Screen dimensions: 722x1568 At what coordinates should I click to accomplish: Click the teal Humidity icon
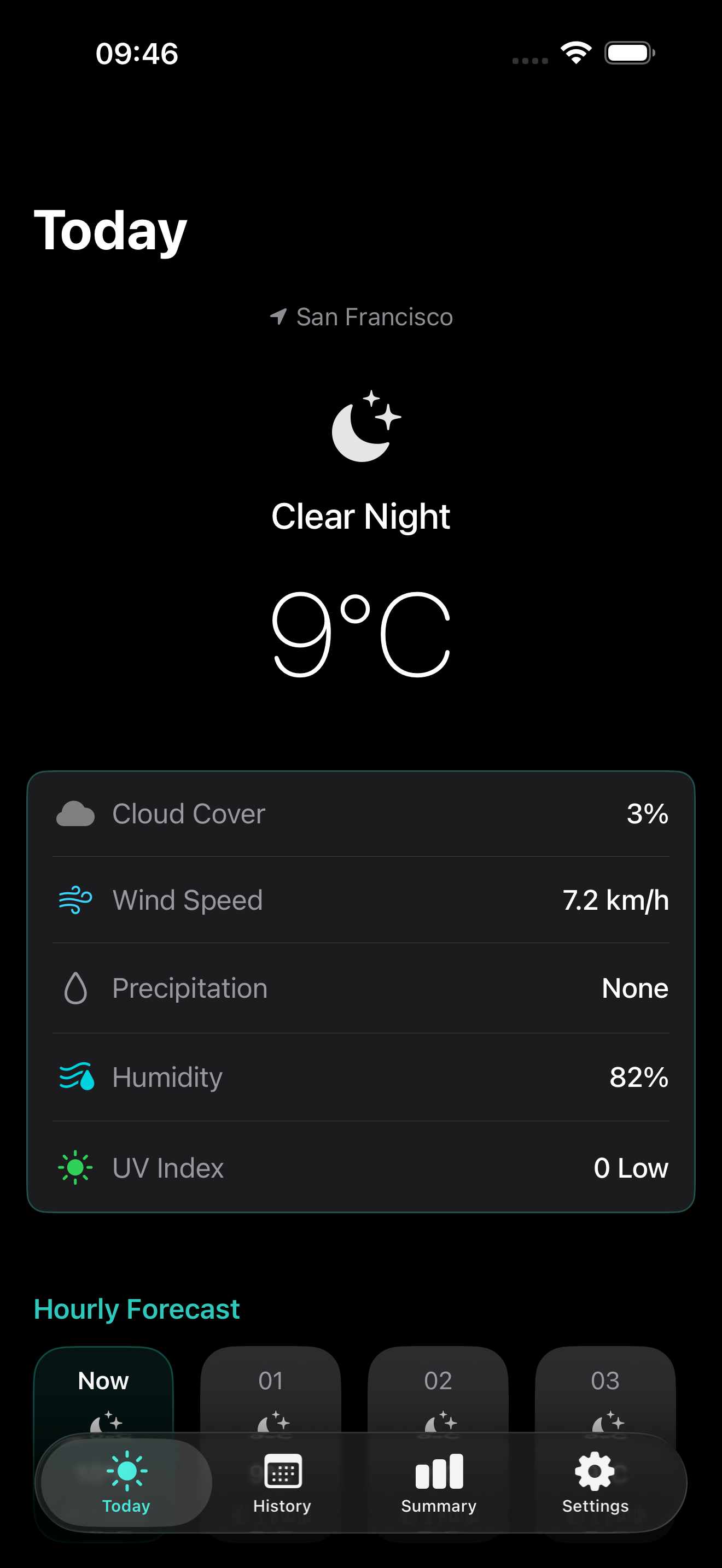75,1077
